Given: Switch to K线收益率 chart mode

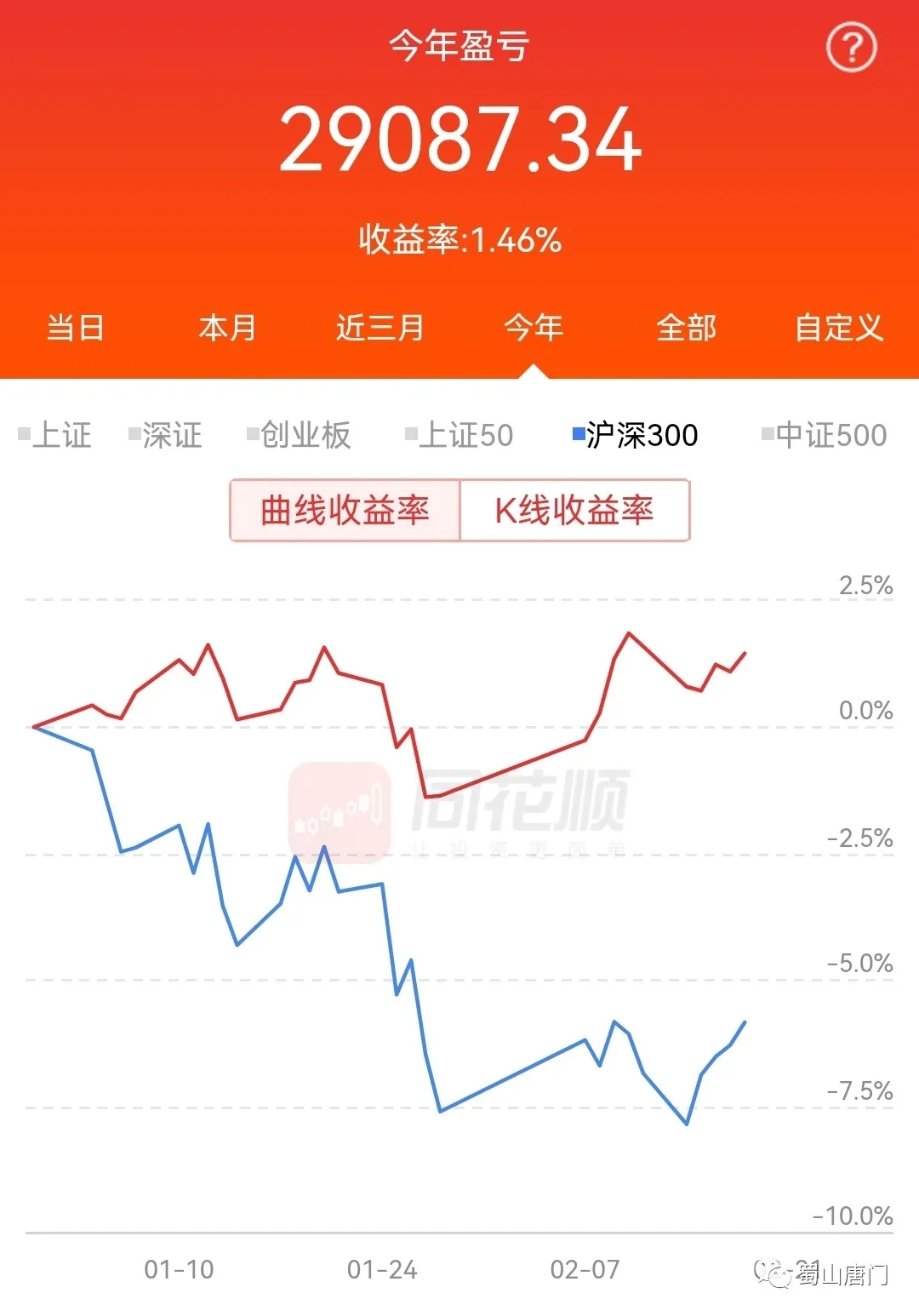Looking at the screenshot, I should click(x=574, y=511).
